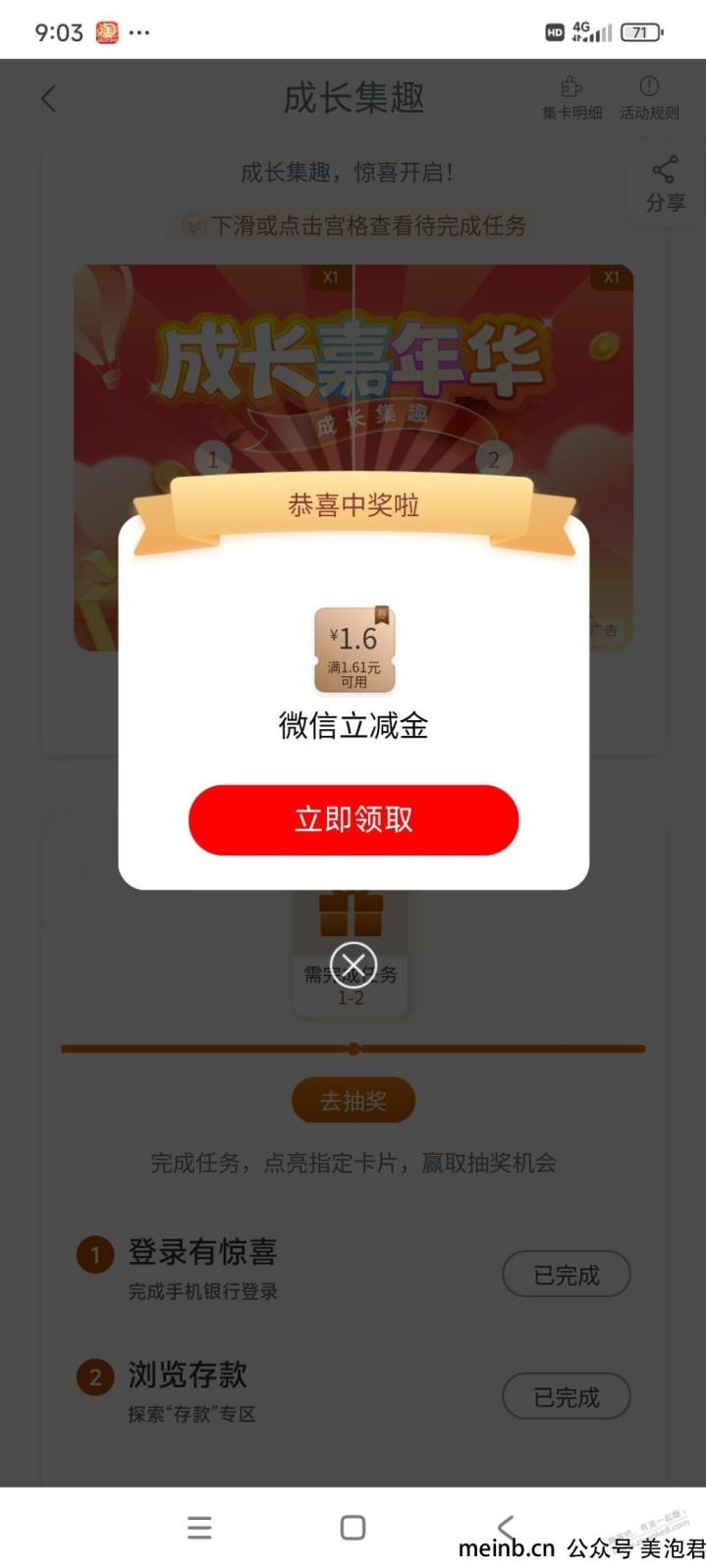Go to the system home screen
Viewport: 706px width, 1568px height.
[353, 1527]
